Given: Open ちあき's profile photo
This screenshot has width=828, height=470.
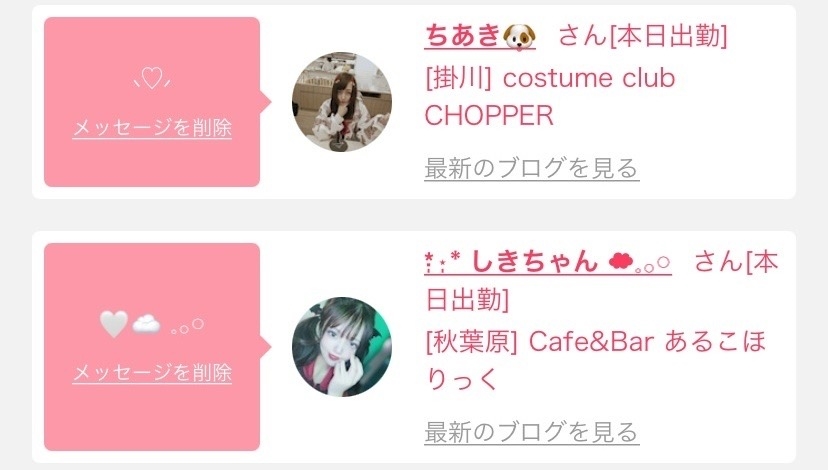Looking at the screenshot, I should (341, 102).
